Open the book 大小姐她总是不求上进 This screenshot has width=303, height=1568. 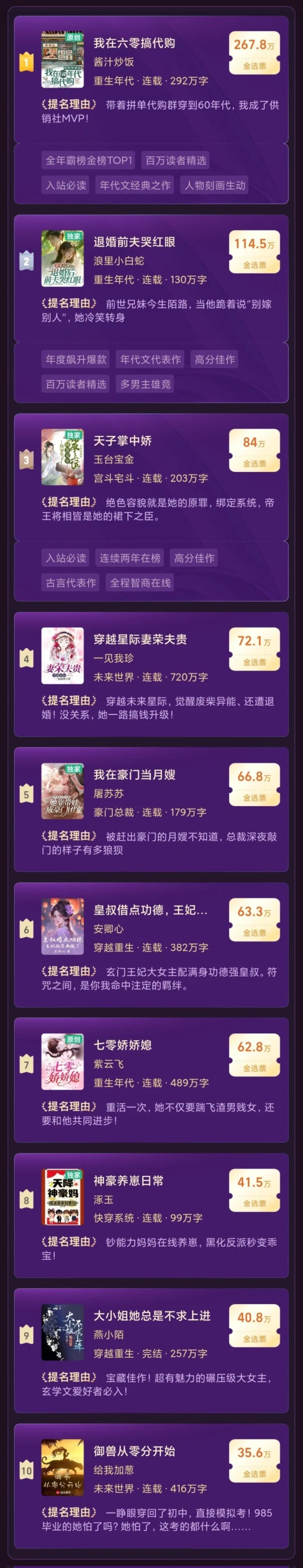[151, 1315]
